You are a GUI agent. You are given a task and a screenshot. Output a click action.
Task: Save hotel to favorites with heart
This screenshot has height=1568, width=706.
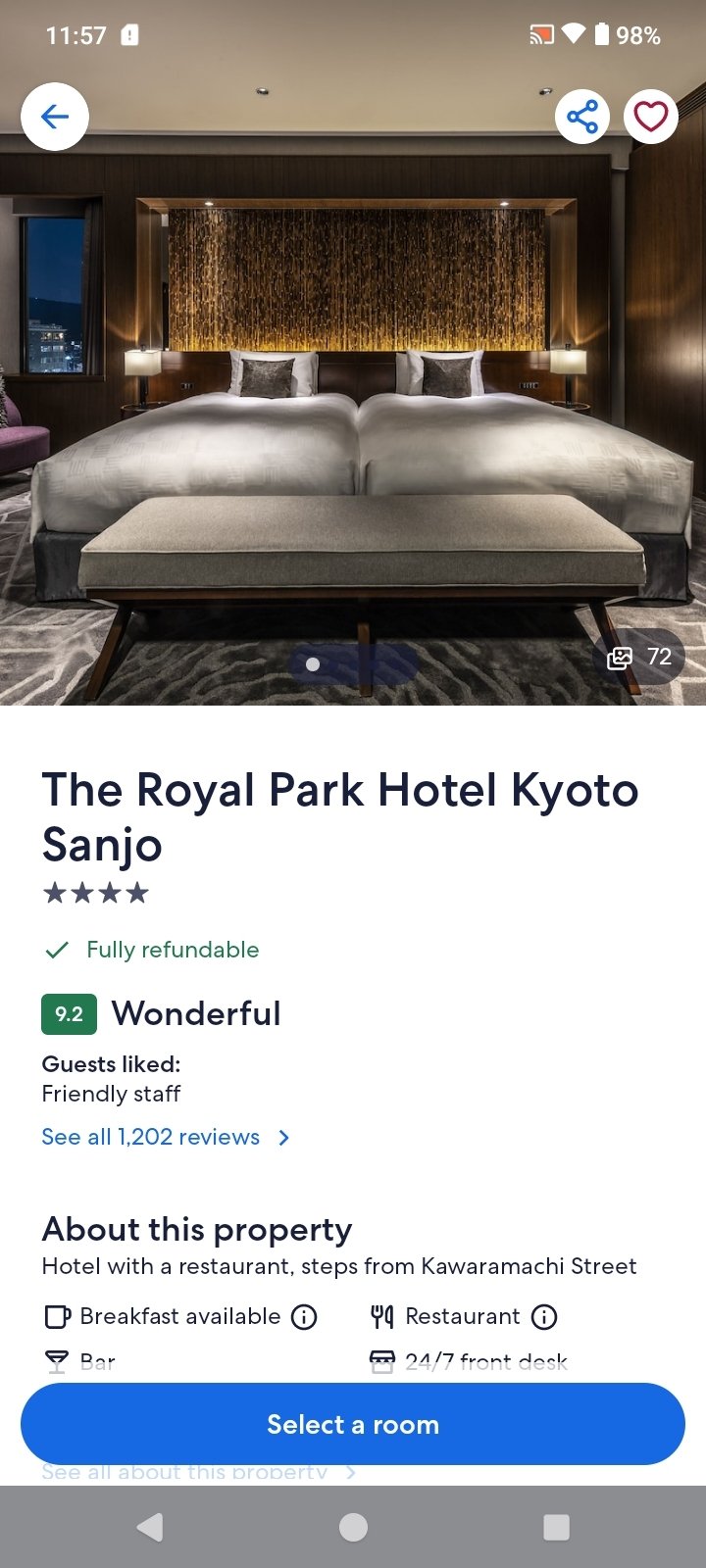(651, 117)
